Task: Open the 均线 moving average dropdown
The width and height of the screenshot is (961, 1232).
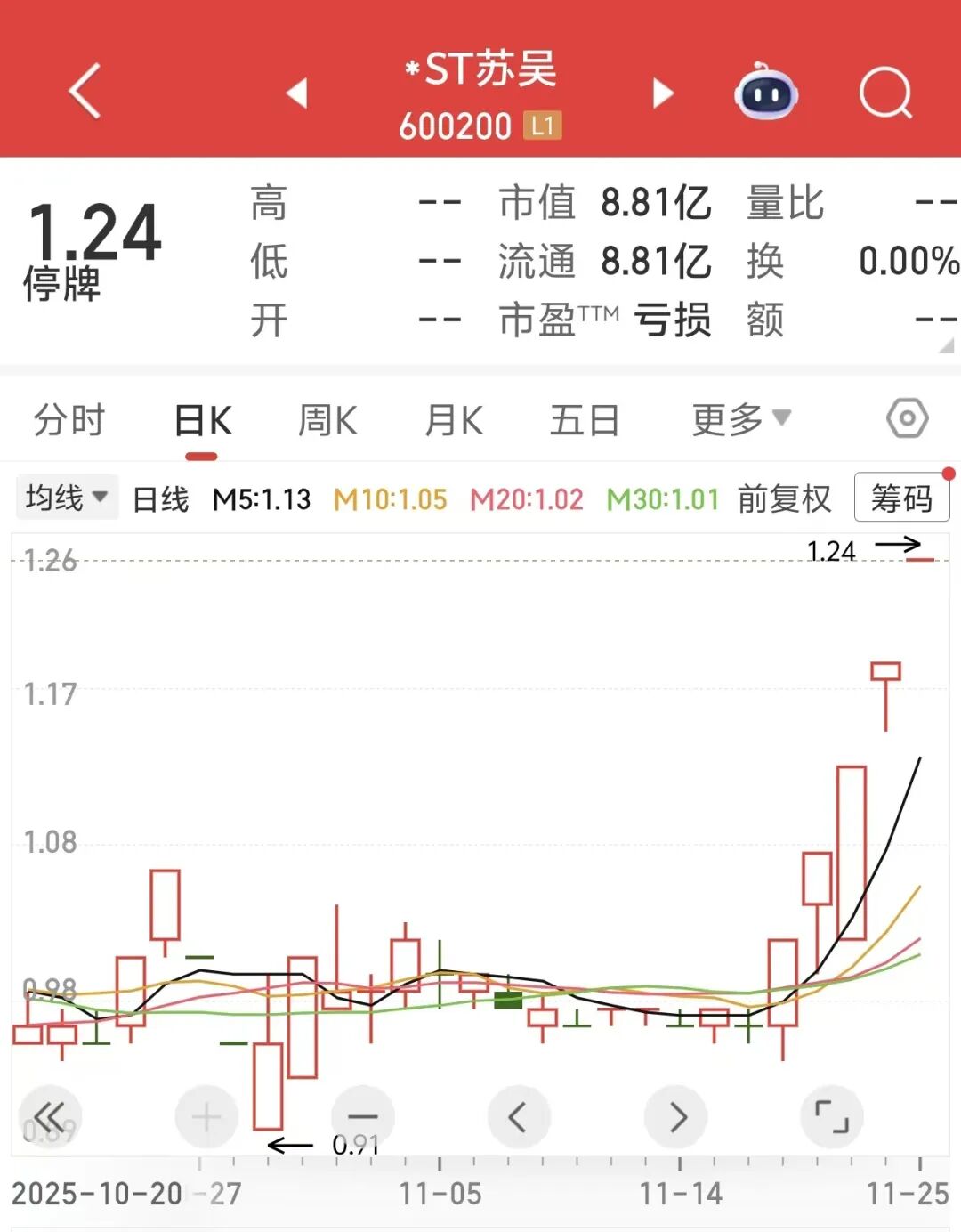Action: (67, 498)
